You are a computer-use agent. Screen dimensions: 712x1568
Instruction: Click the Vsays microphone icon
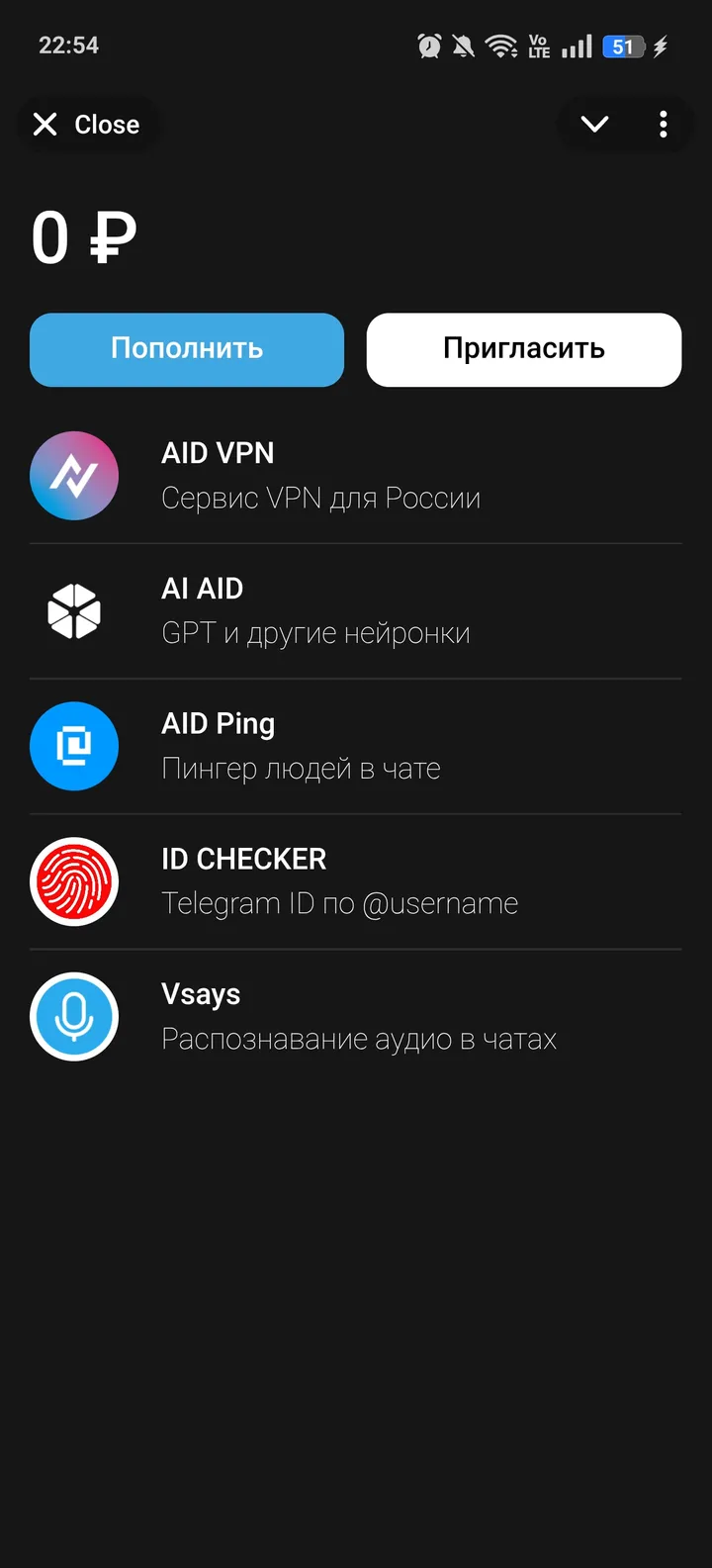coord(74,1016)
